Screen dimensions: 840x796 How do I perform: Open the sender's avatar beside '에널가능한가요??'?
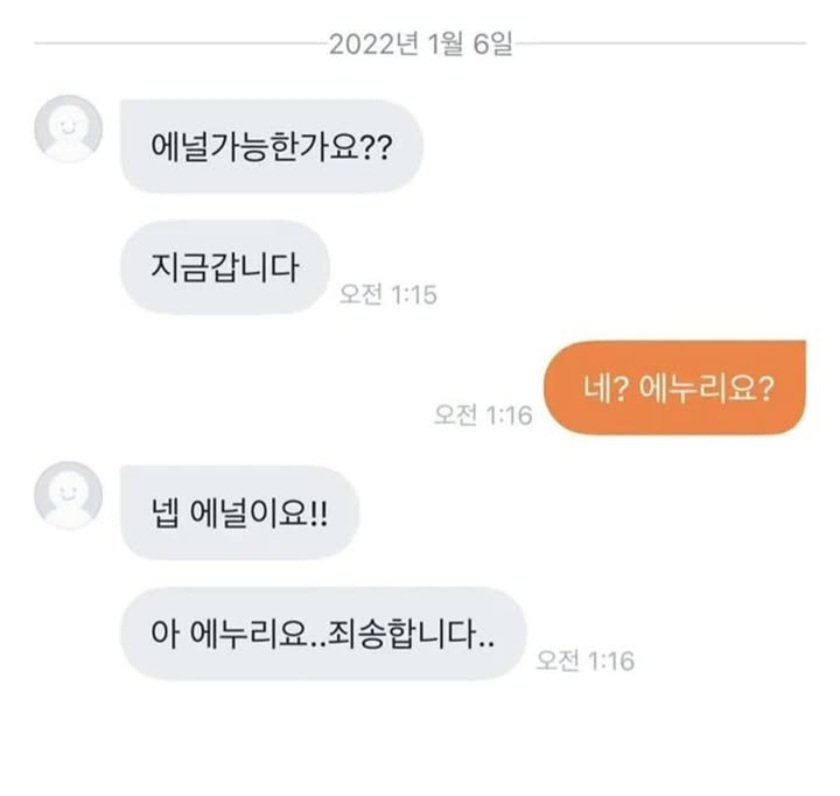(69, 129)
